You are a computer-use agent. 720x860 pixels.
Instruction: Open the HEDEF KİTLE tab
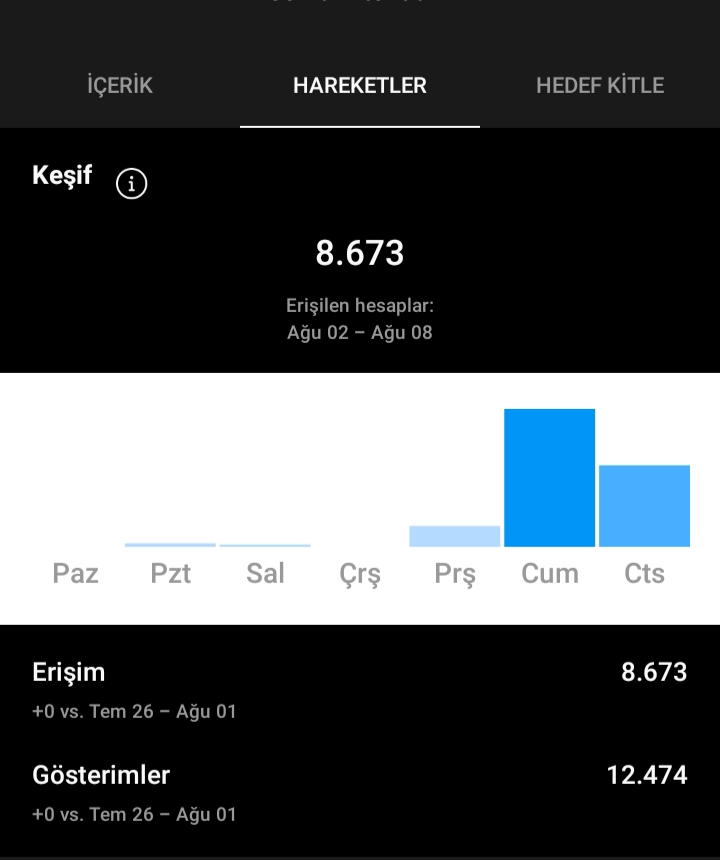point(600,85)
